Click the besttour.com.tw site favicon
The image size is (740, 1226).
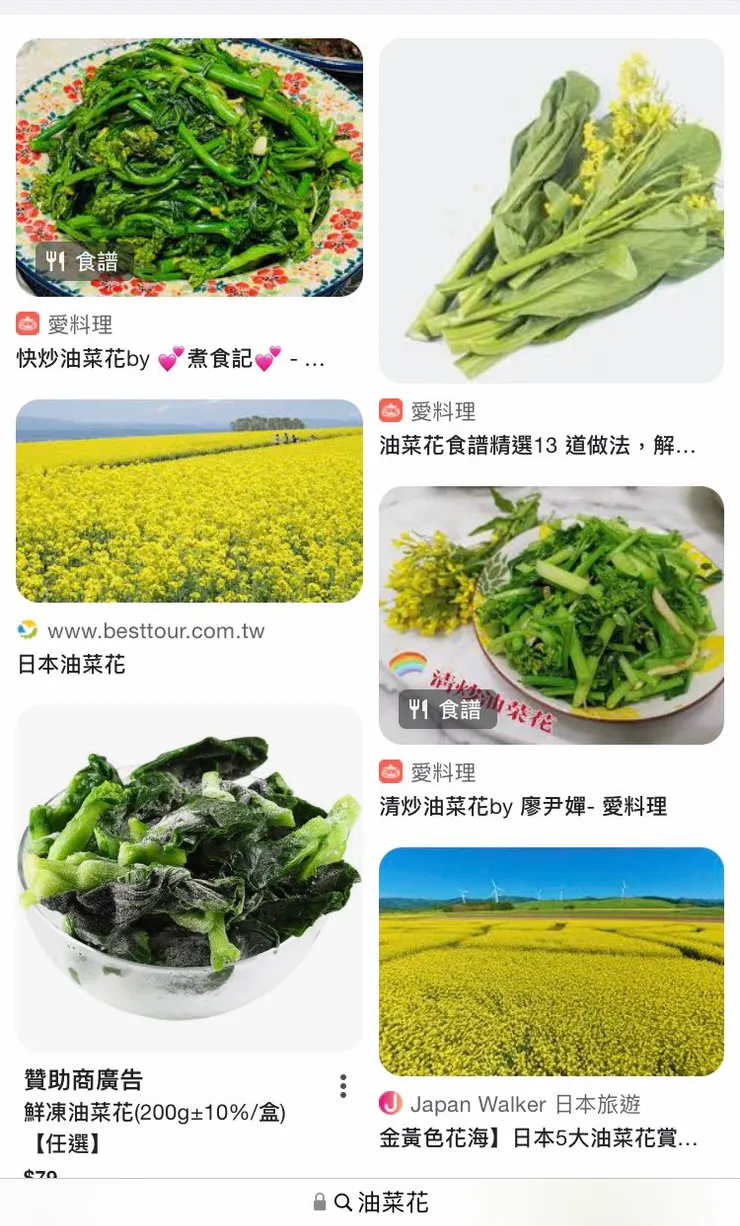[28, 631]
